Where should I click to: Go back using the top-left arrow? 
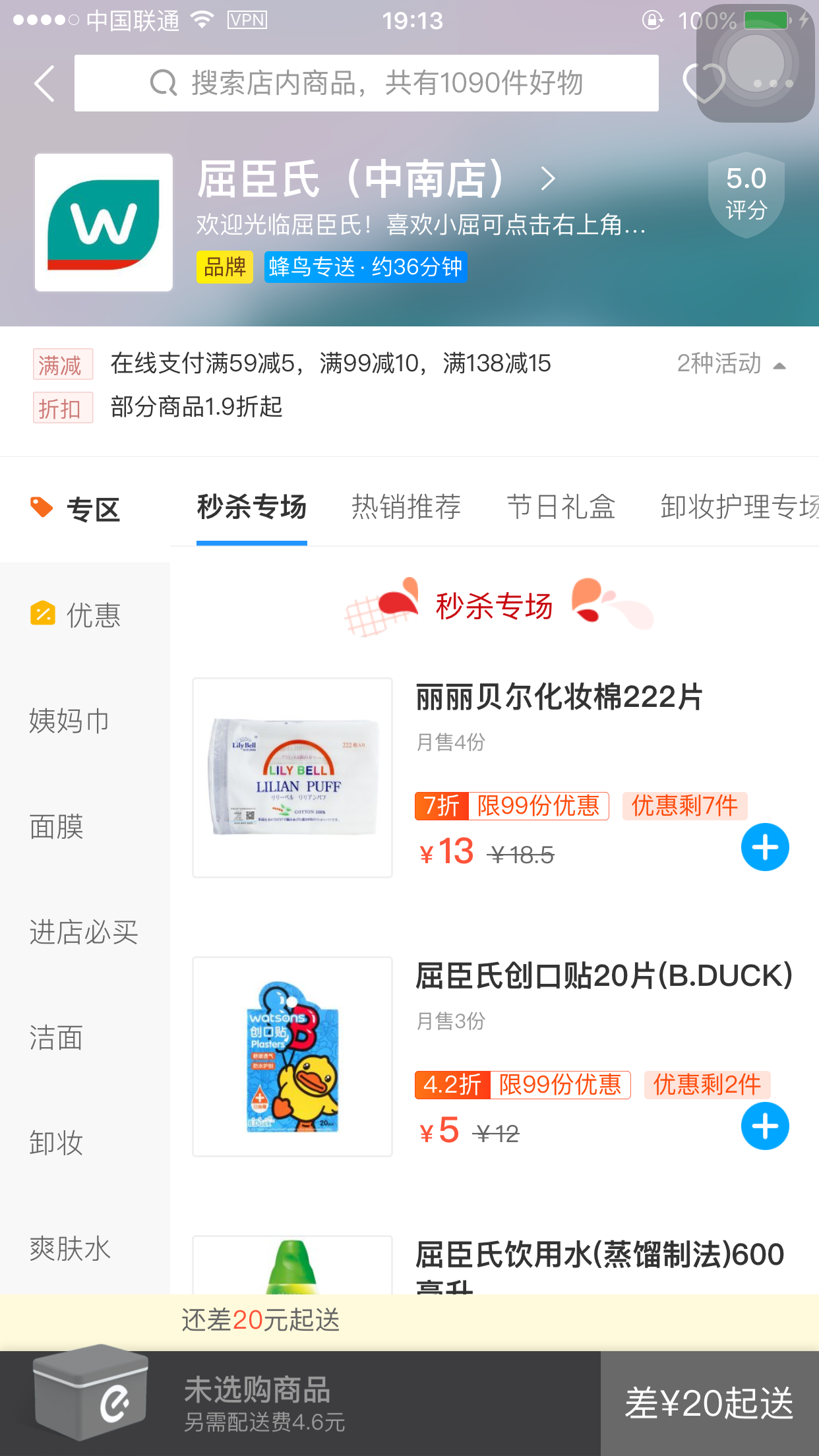tap(44, 84)
